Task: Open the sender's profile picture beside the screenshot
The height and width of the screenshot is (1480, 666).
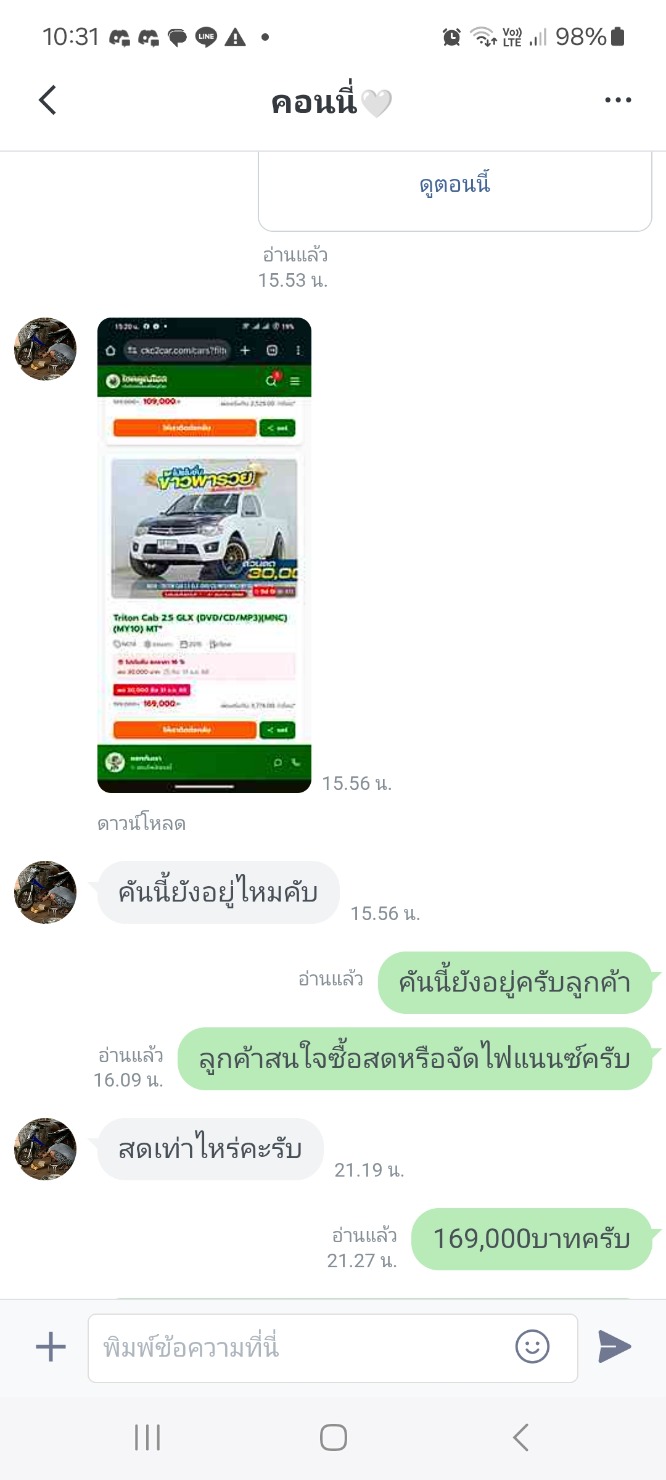Action: (45, 349)
